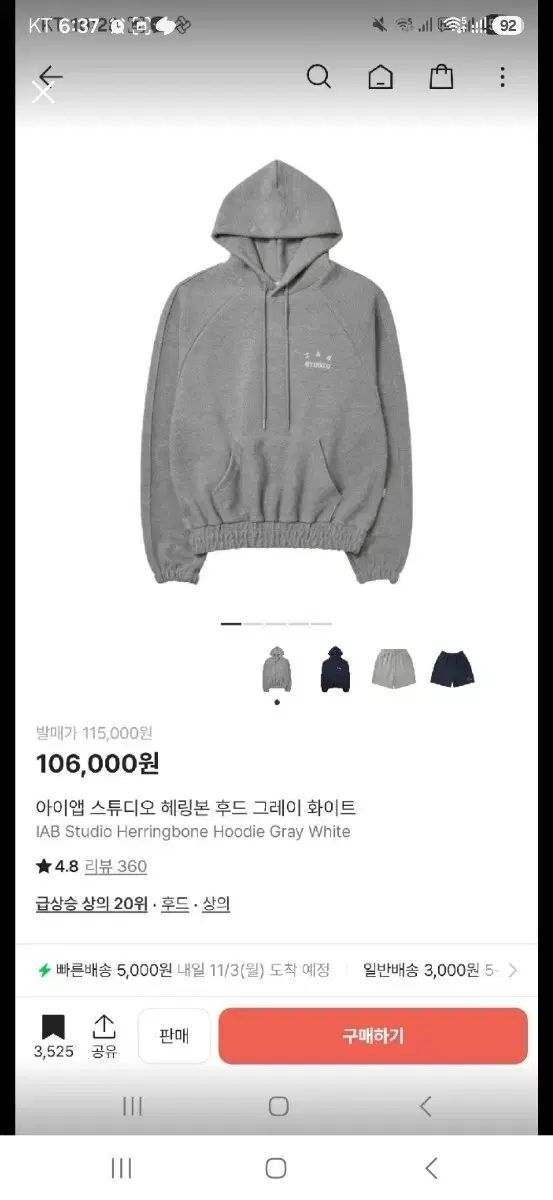This screenshot has width=553, height=1200.
Task: Open the 상의 category link
Action: [216, 904]
